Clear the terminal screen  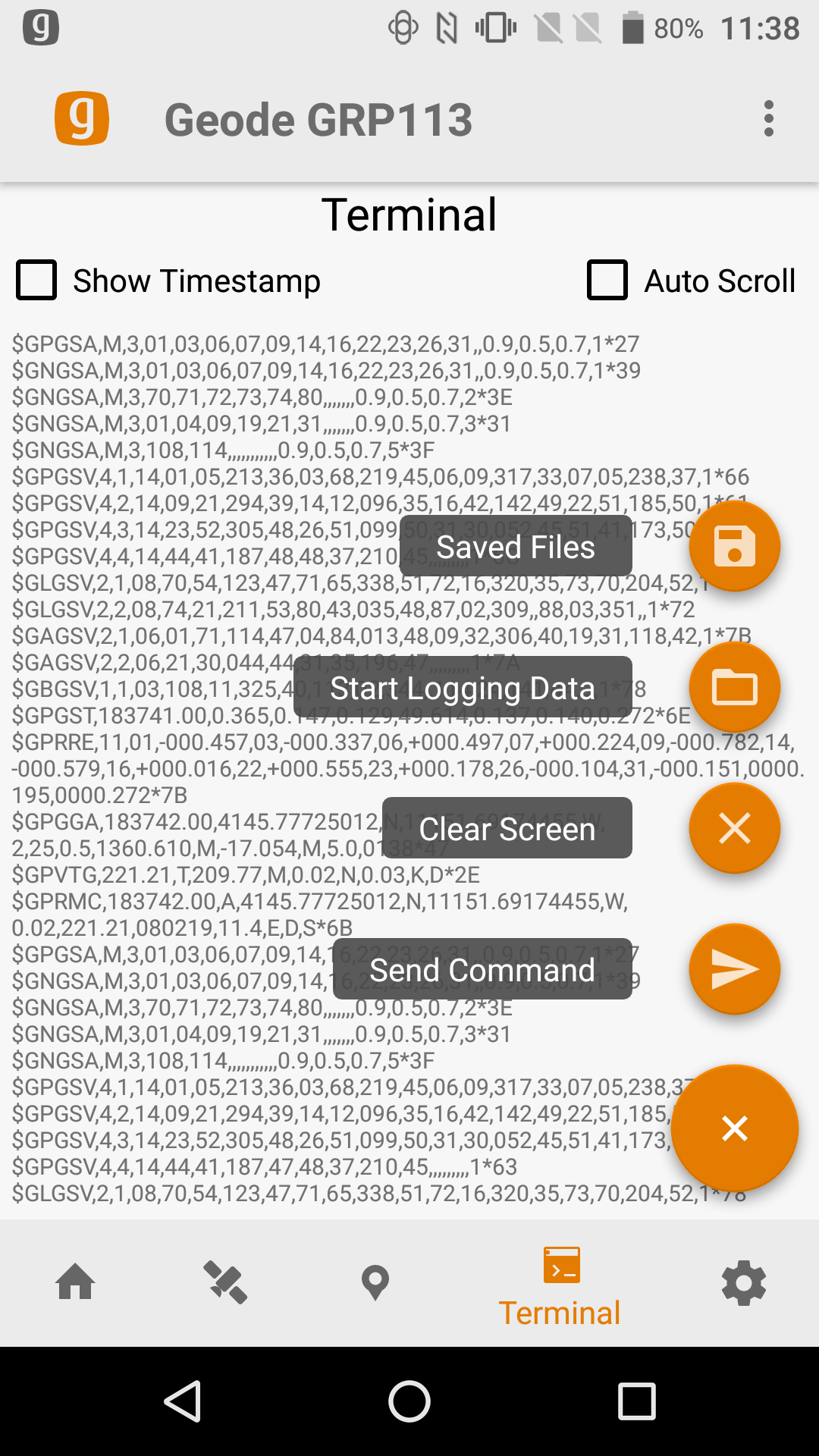734,828
